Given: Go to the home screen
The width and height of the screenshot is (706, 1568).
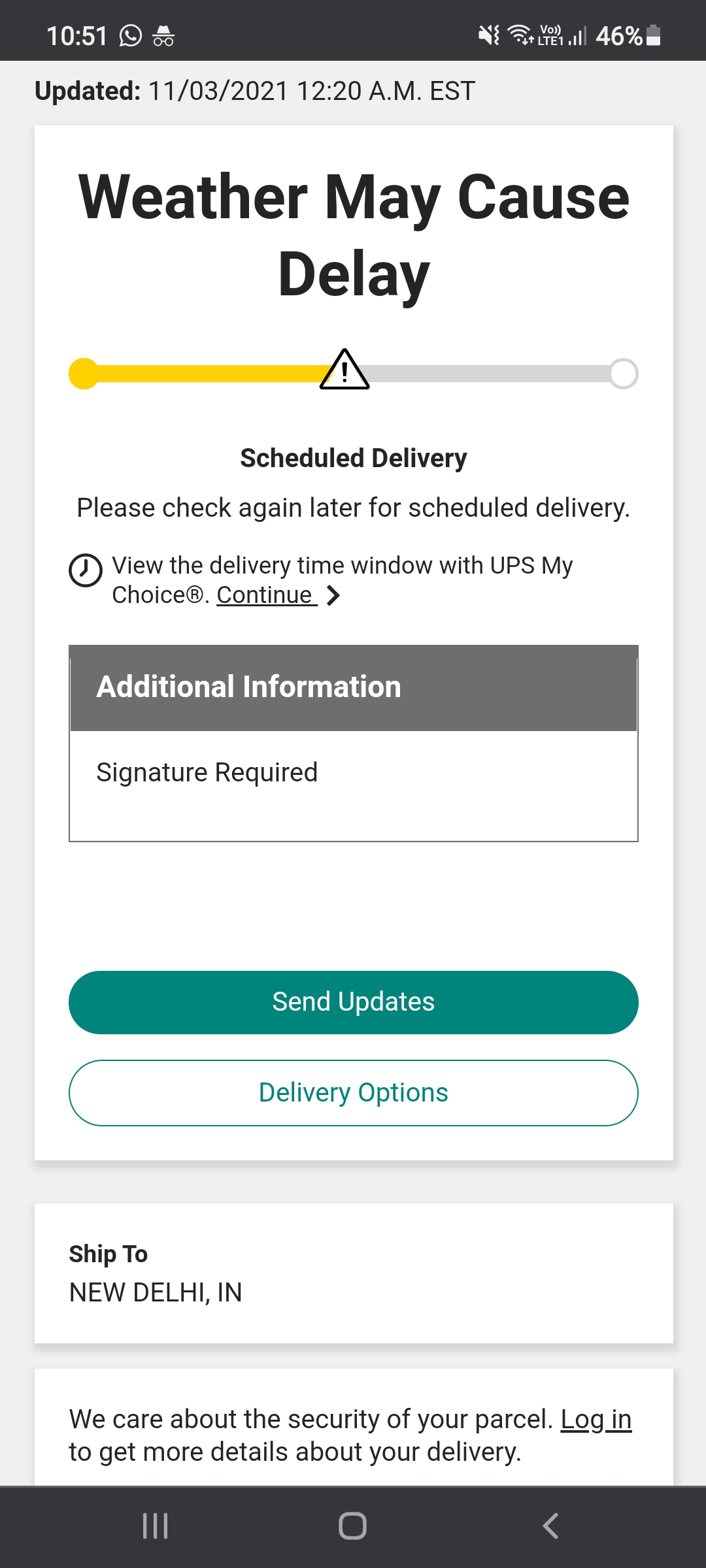Looking at the screenshot, I should [x=352, y=1526].
